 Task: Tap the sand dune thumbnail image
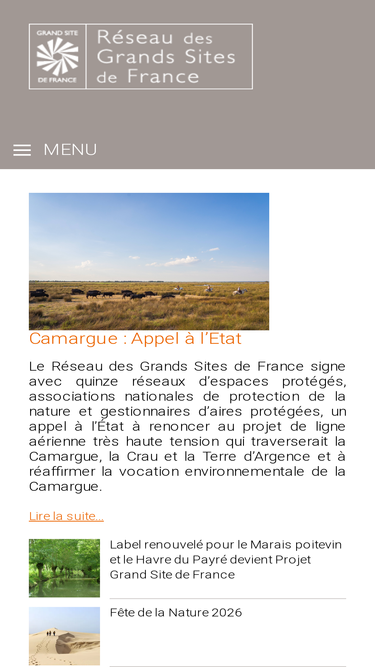(x=64, y=636)
